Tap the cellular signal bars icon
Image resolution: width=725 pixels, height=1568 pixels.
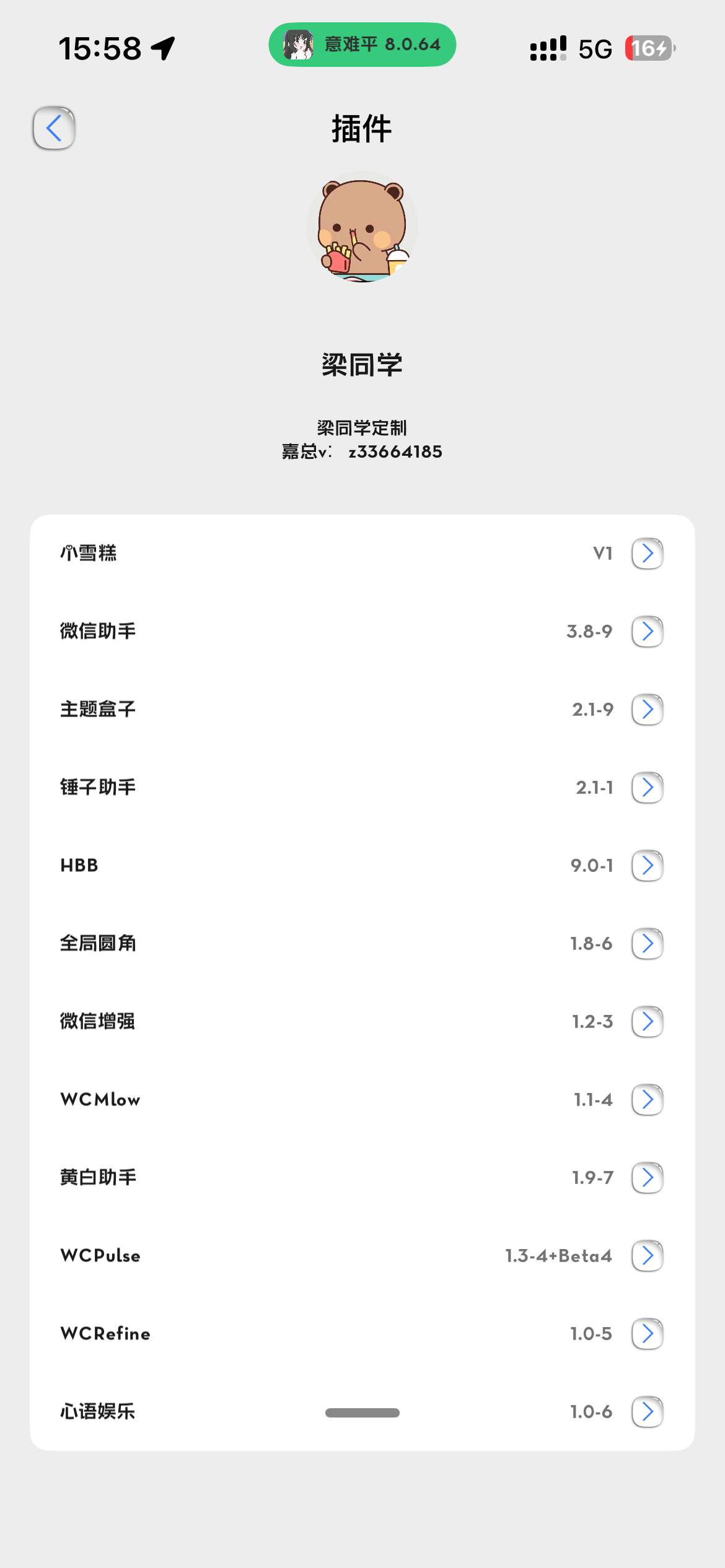(548, 46)
